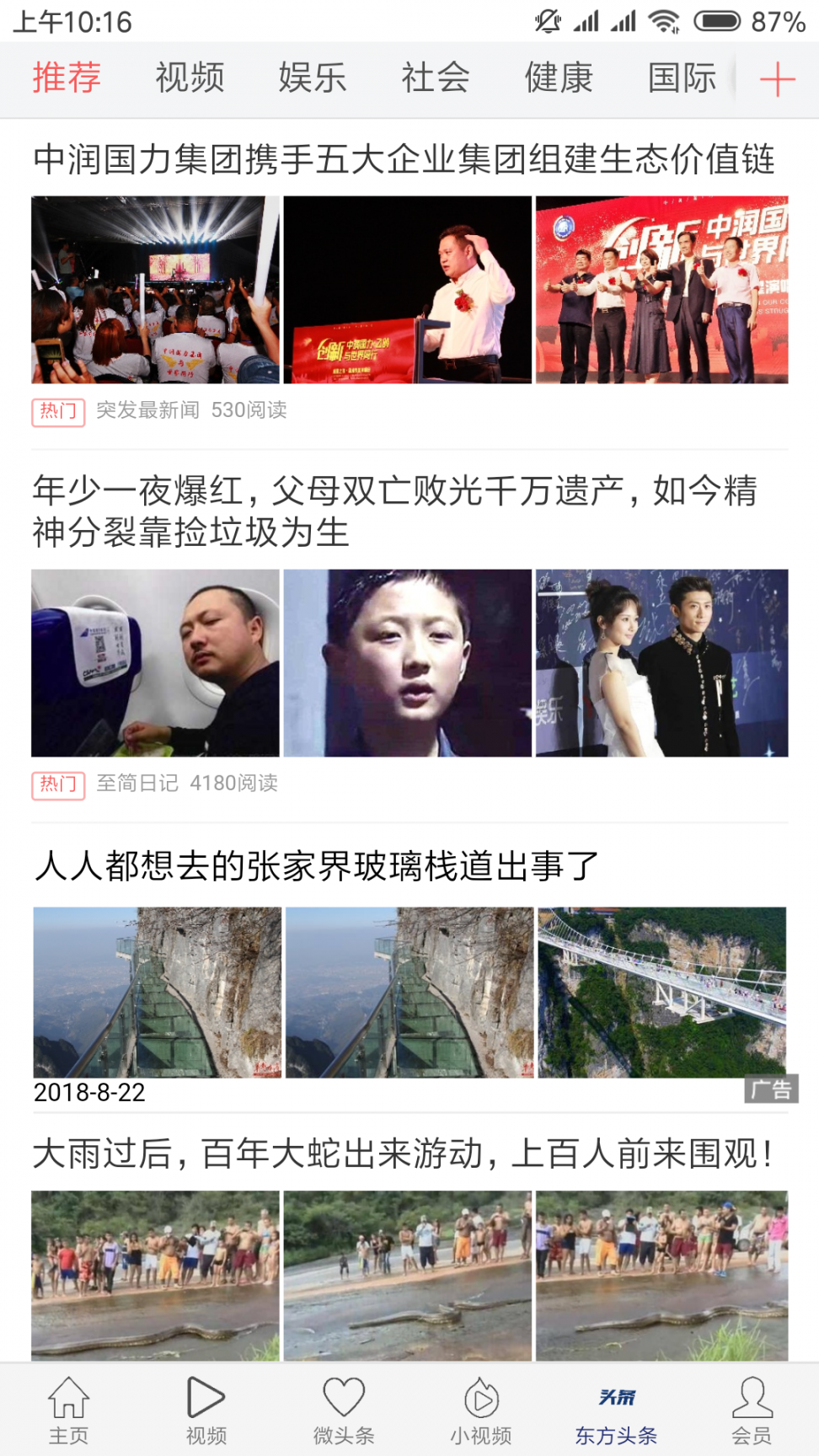
Task: Tap the 东方头条 bottom tab
Action: [616, 1410]
